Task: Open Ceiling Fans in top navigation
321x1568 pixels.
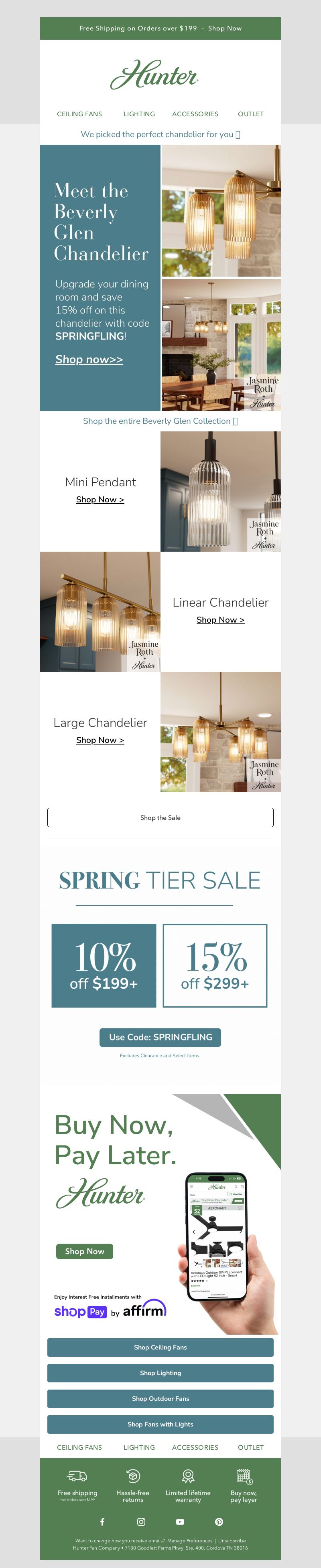Action: coord(79,114)
